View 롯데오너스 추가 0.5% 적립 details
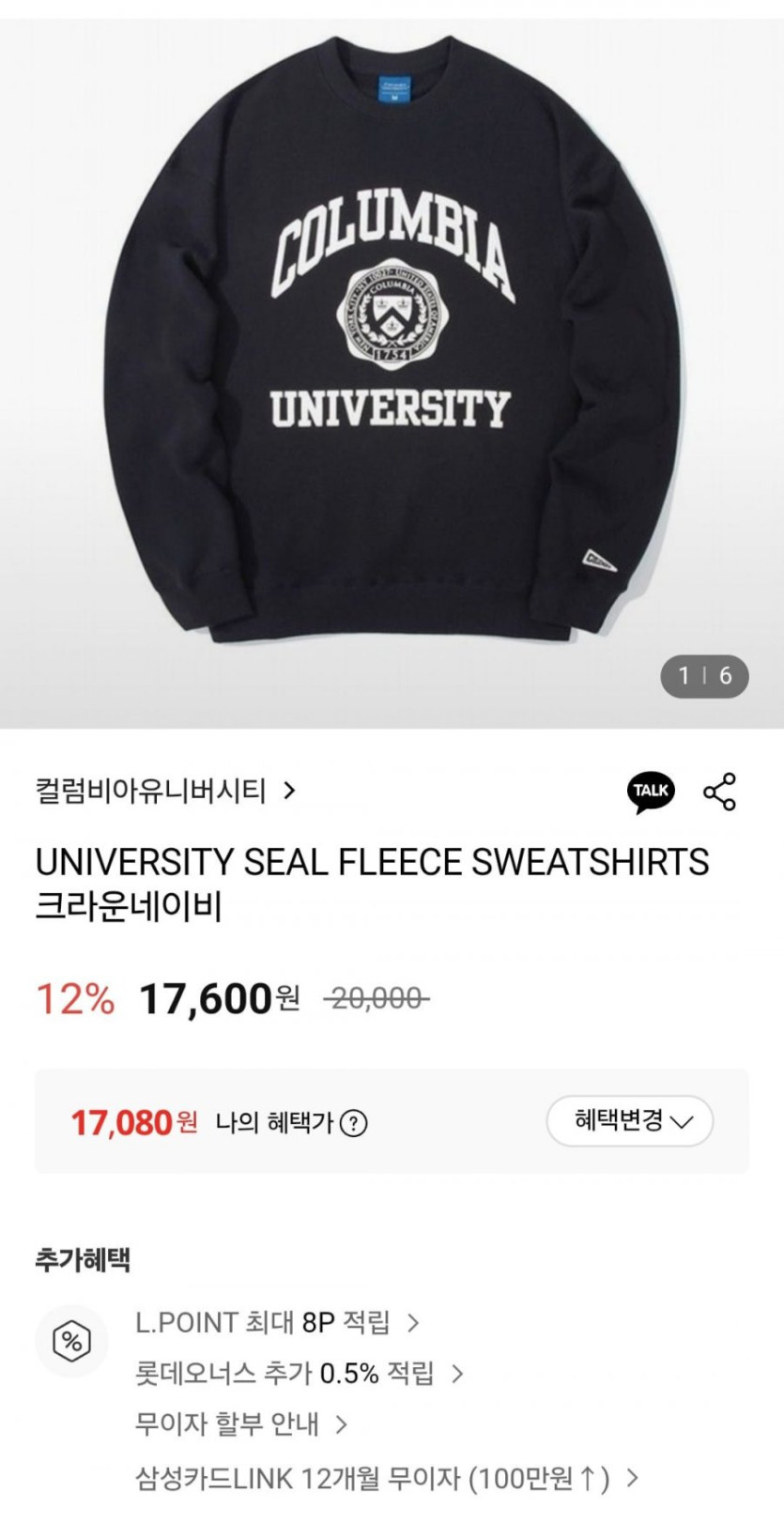784x1524 pixels. click(299, 1374)
